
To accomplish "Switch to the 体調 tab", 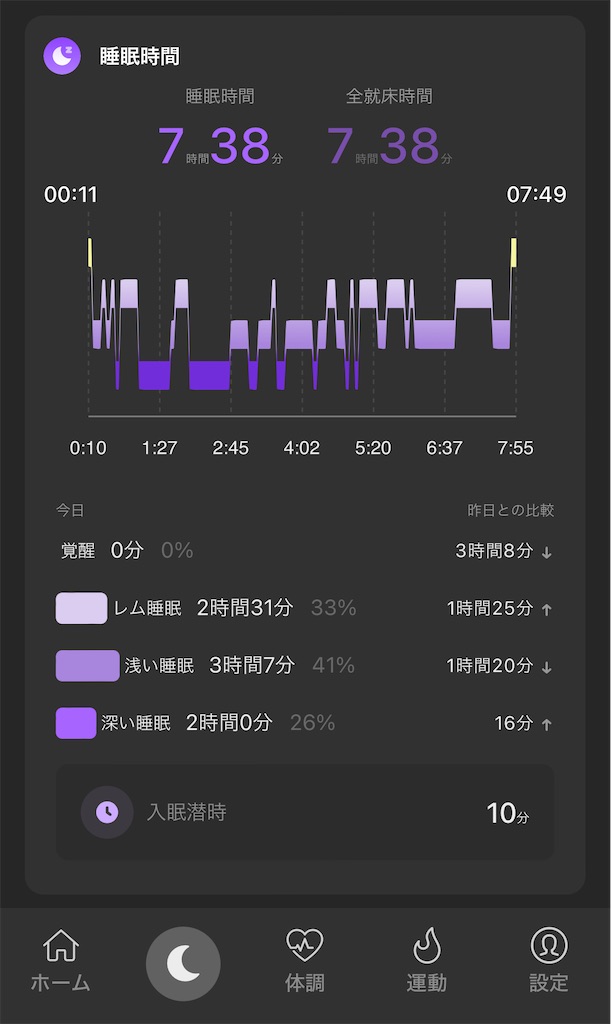I will (x=305, y=960).
